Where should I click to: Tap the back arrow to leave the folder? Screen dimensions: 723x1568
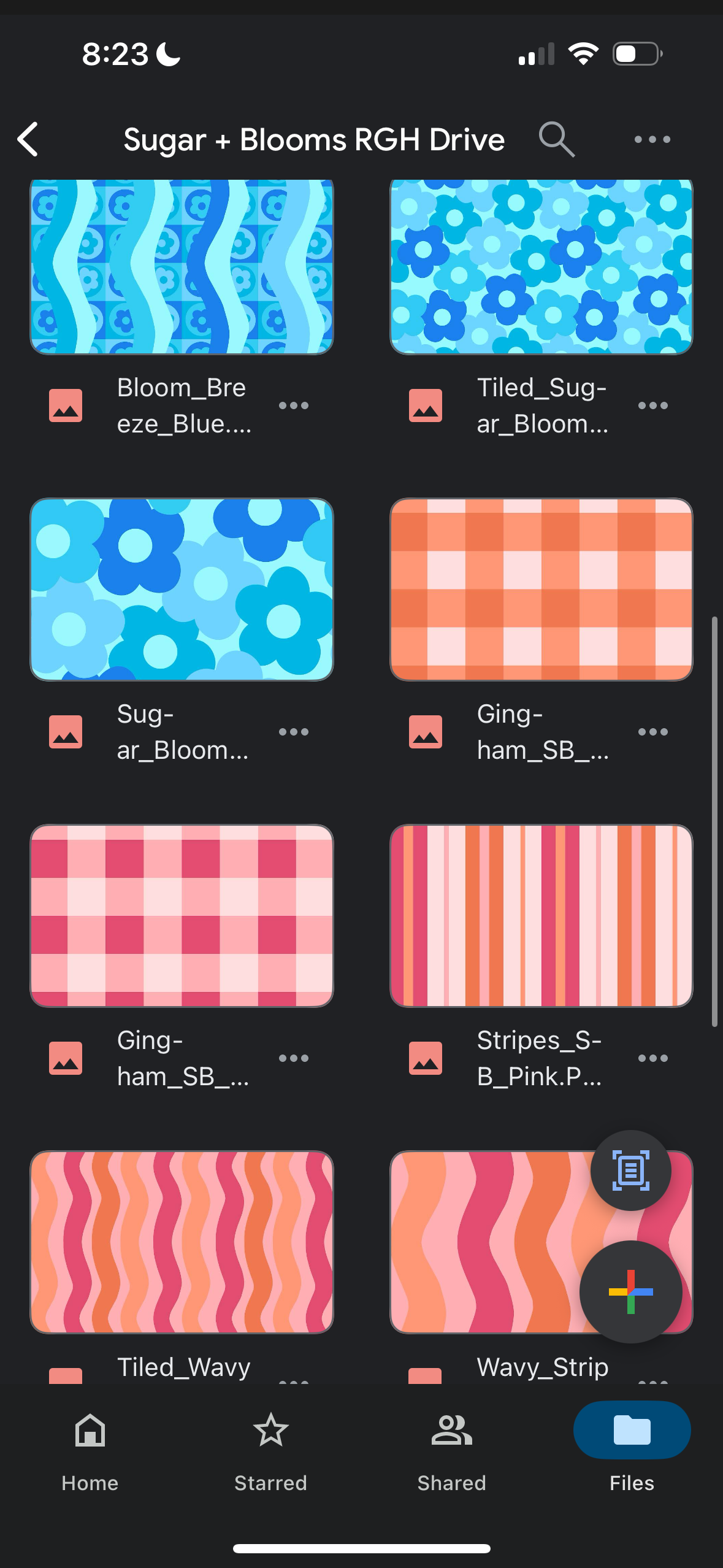pyautogui.click(x=29, y=139)
